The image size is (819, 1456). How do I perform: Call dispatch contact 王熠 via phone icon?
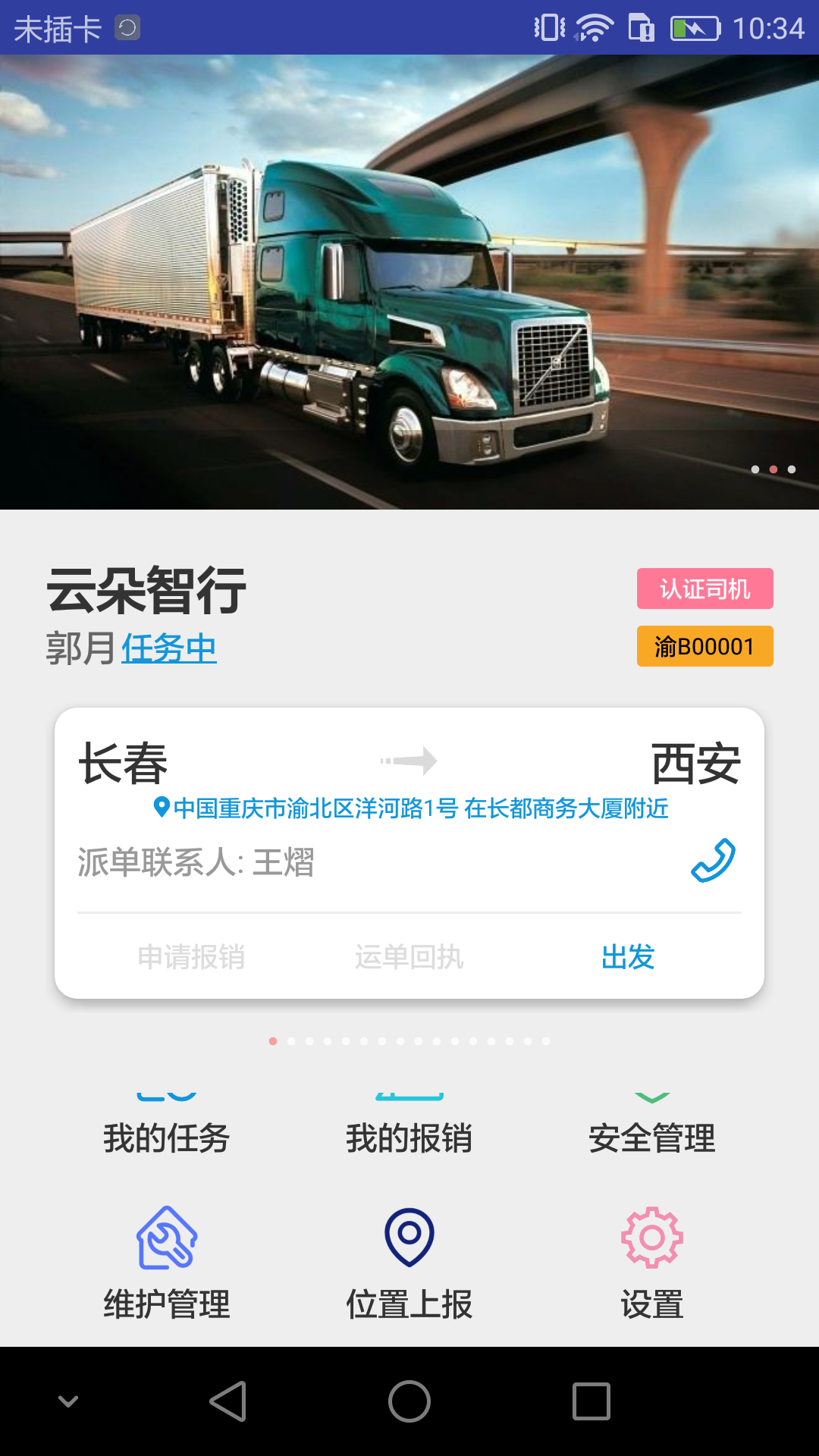713,861
